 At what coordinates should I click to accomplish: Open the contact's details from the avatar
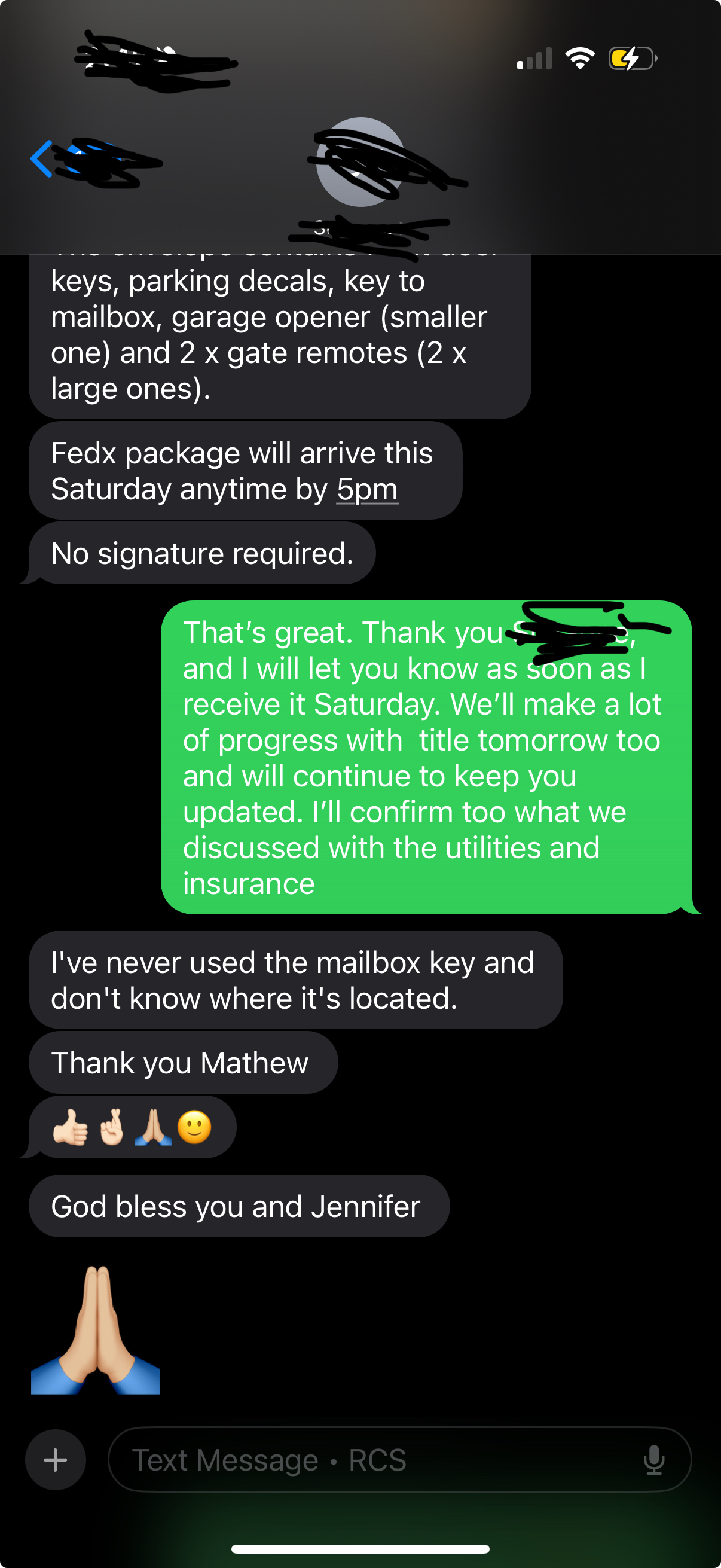point(361,163)
